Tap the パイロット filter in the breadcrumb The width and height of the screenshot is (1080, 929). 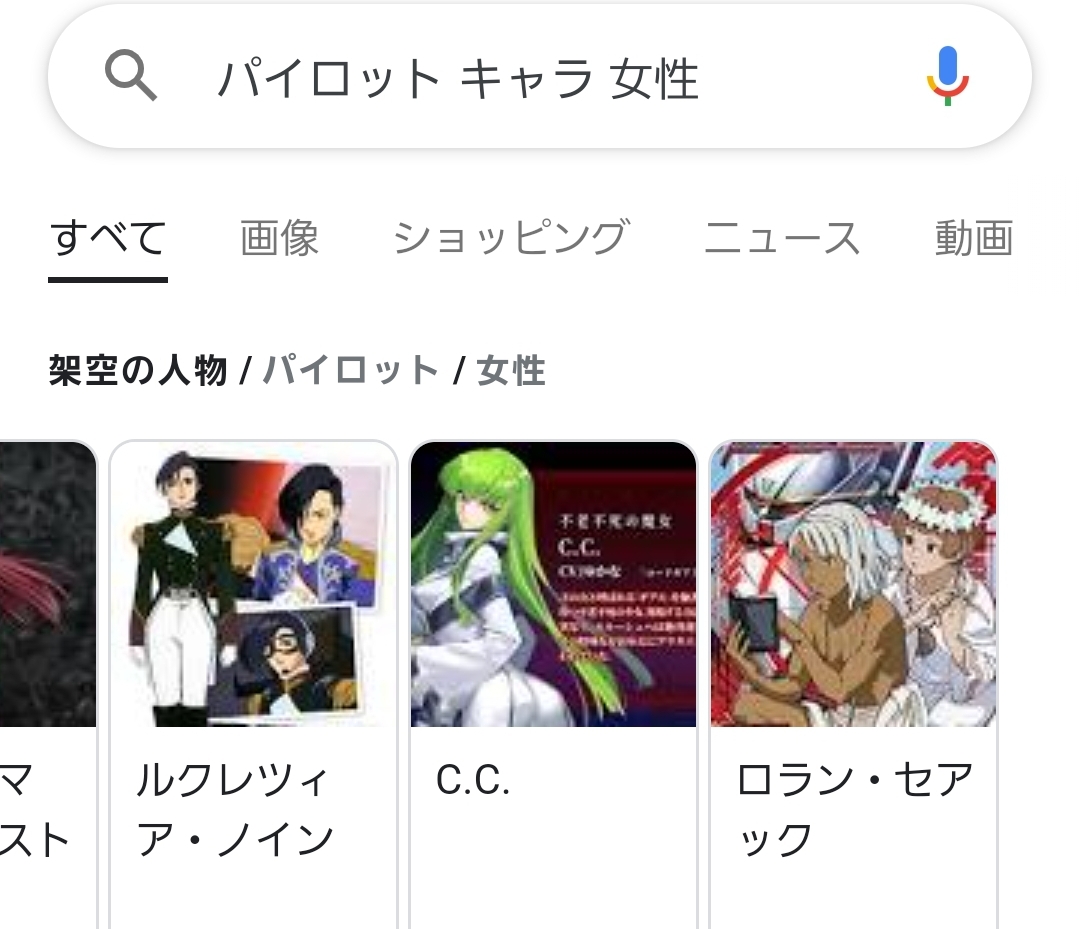(351, 371)
